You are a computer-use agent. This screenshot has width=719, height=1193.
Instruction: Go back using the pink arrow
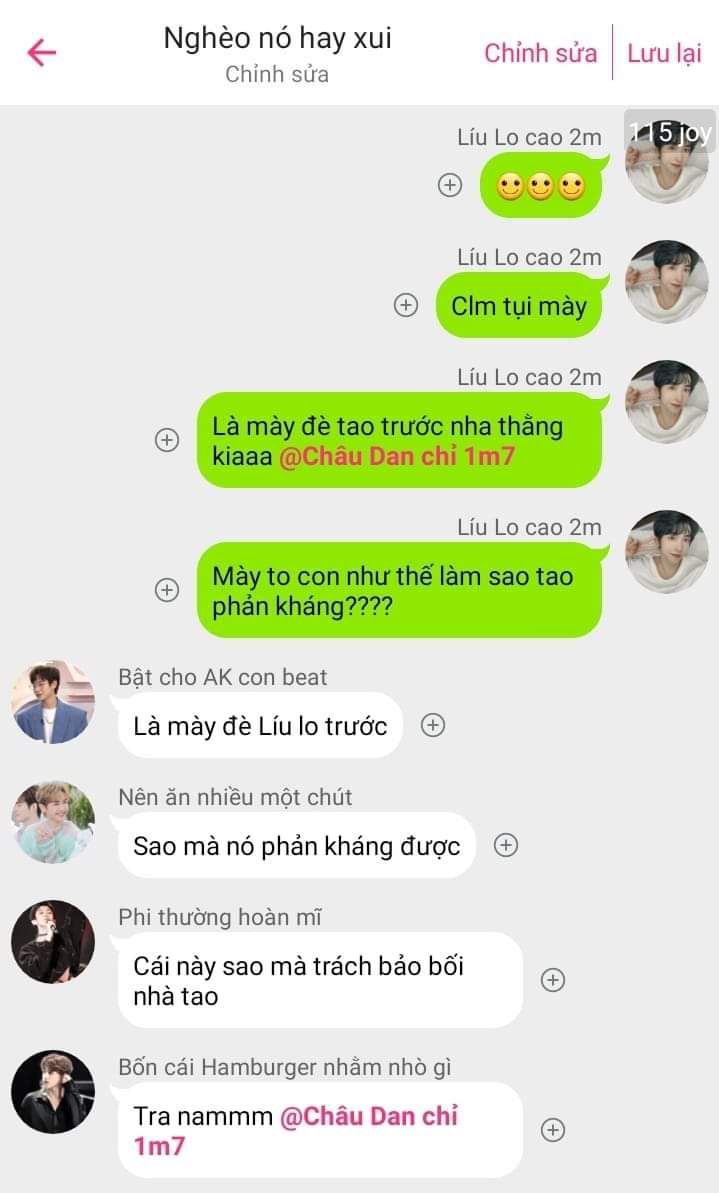pyautogui.click(x=42, y=52)
